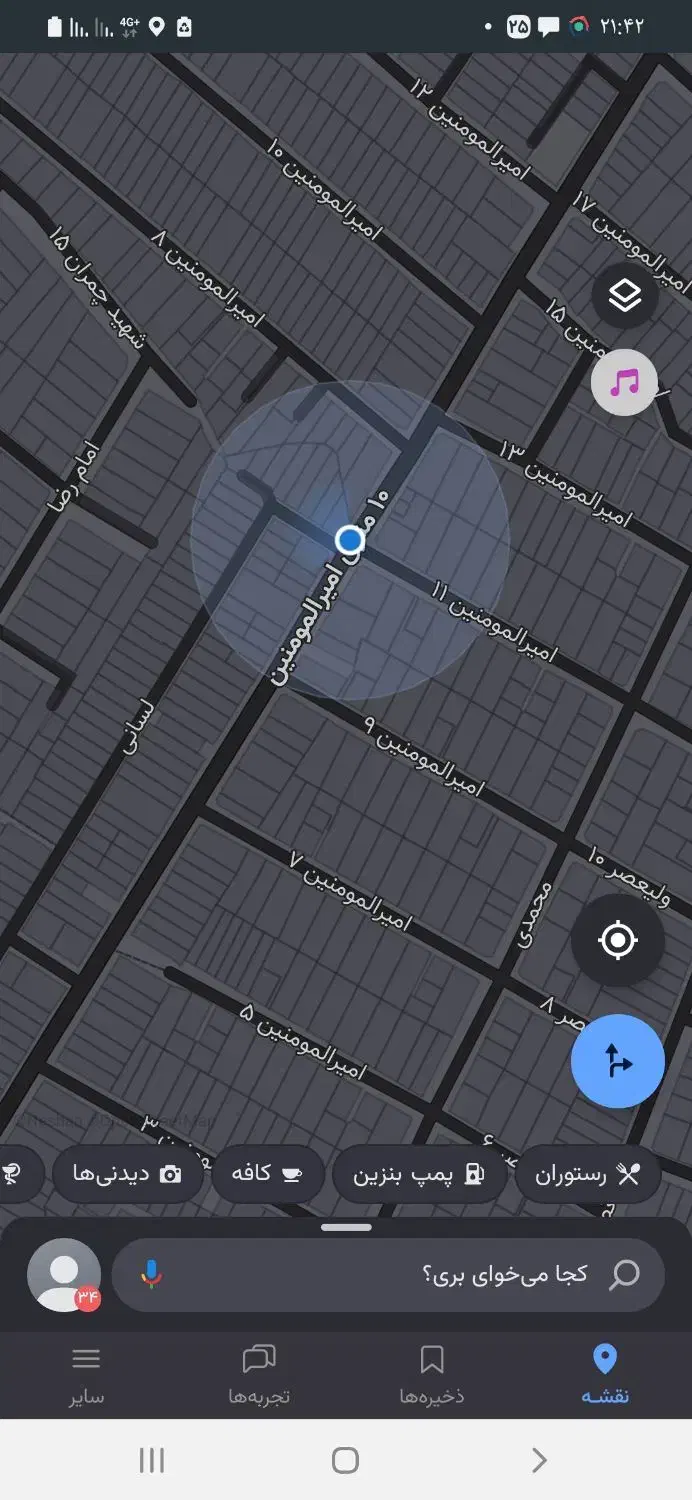
Task: Select the پمپ بنزین chip
Action: click(x=419, y=1174)
